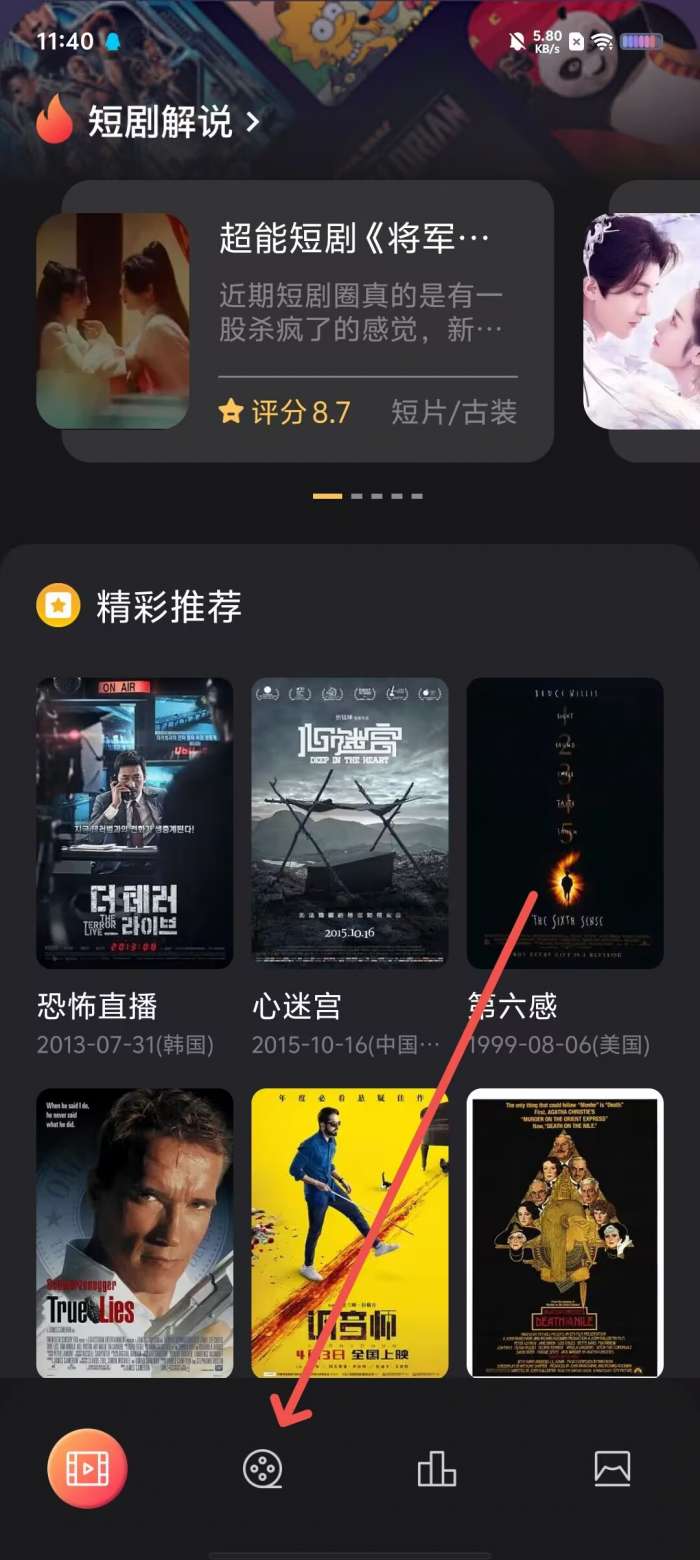Switch to the picture gallery tab
This screenshot has height=1560, width=700.
(x=612, y=1468)
